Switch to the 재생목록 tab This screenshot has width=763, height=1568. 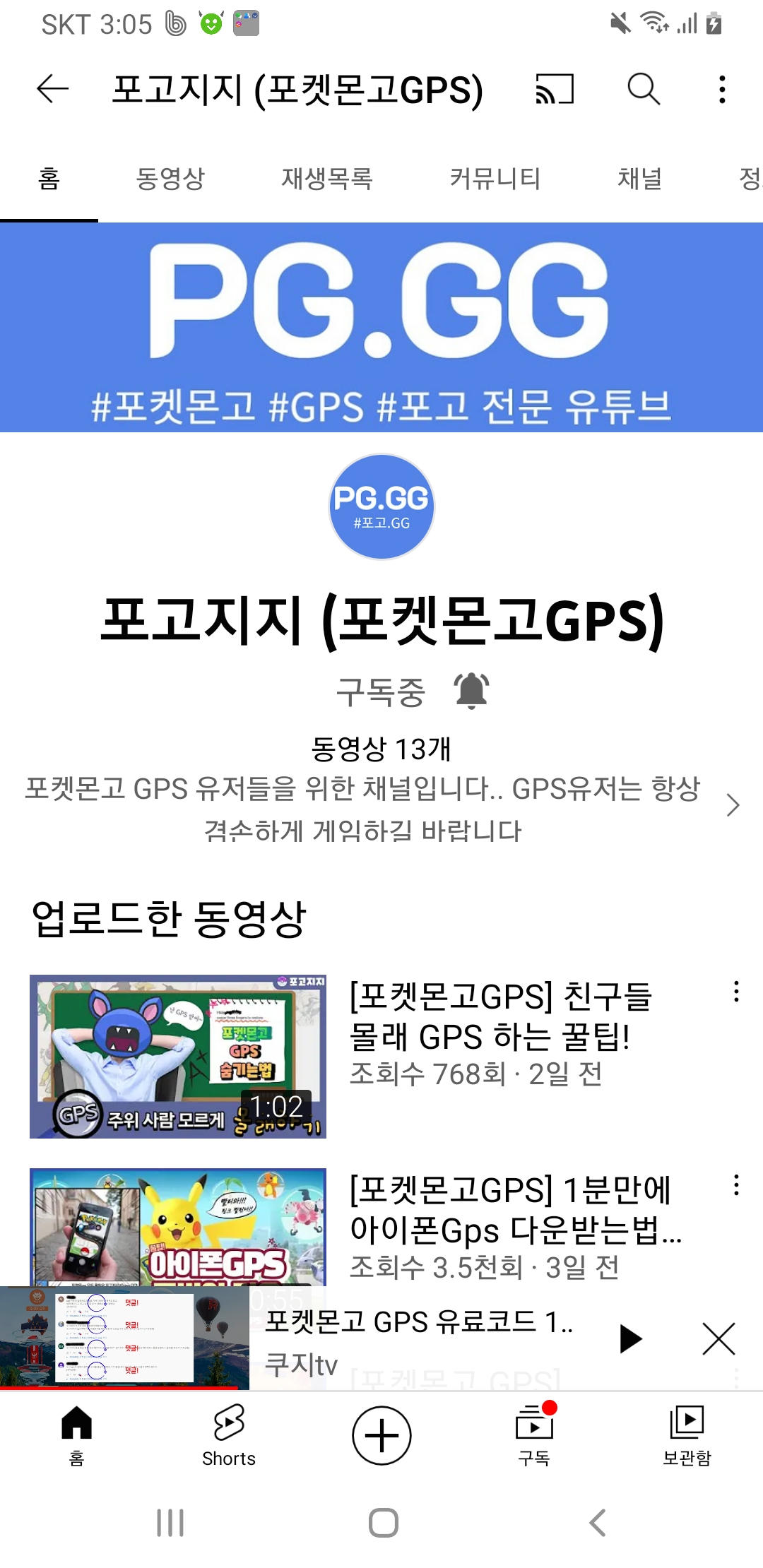[327, 179]
